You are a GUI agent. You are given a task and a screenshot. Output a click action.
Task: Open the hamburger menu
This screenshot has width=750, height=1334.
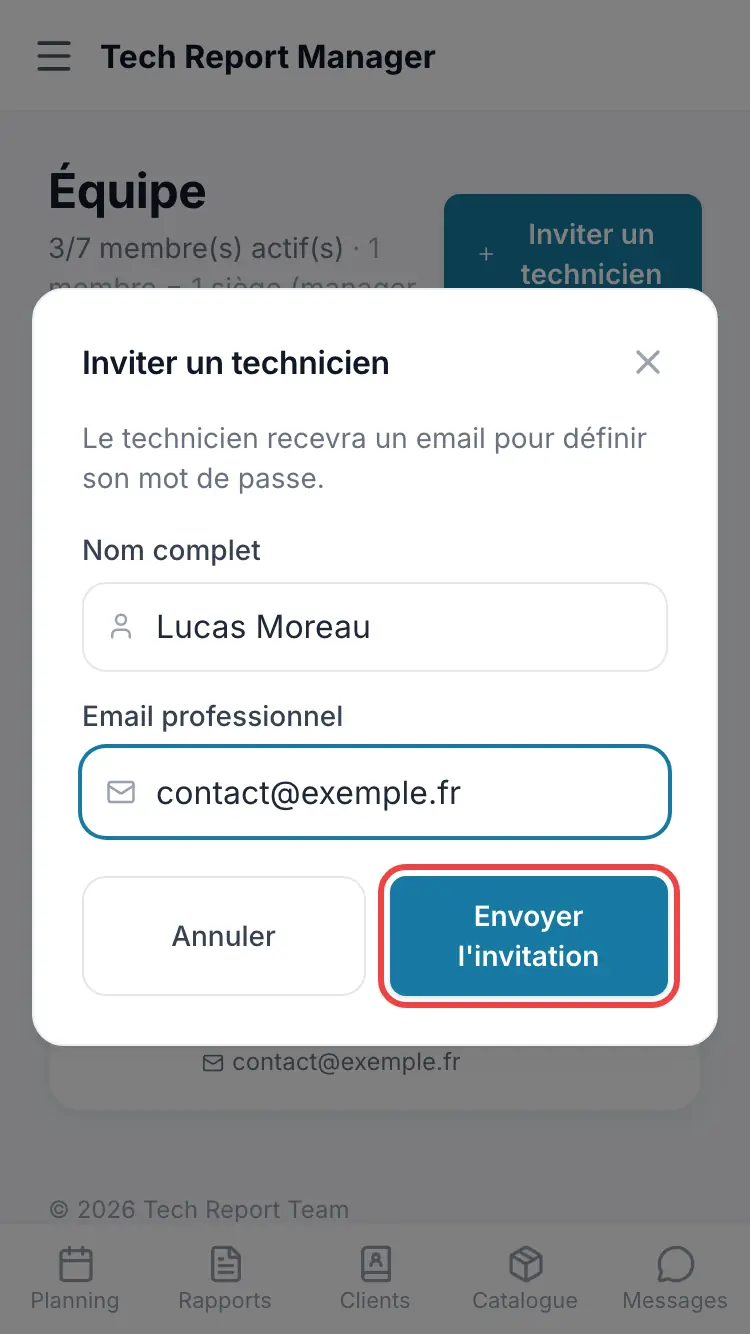click(x=54, y=56)
